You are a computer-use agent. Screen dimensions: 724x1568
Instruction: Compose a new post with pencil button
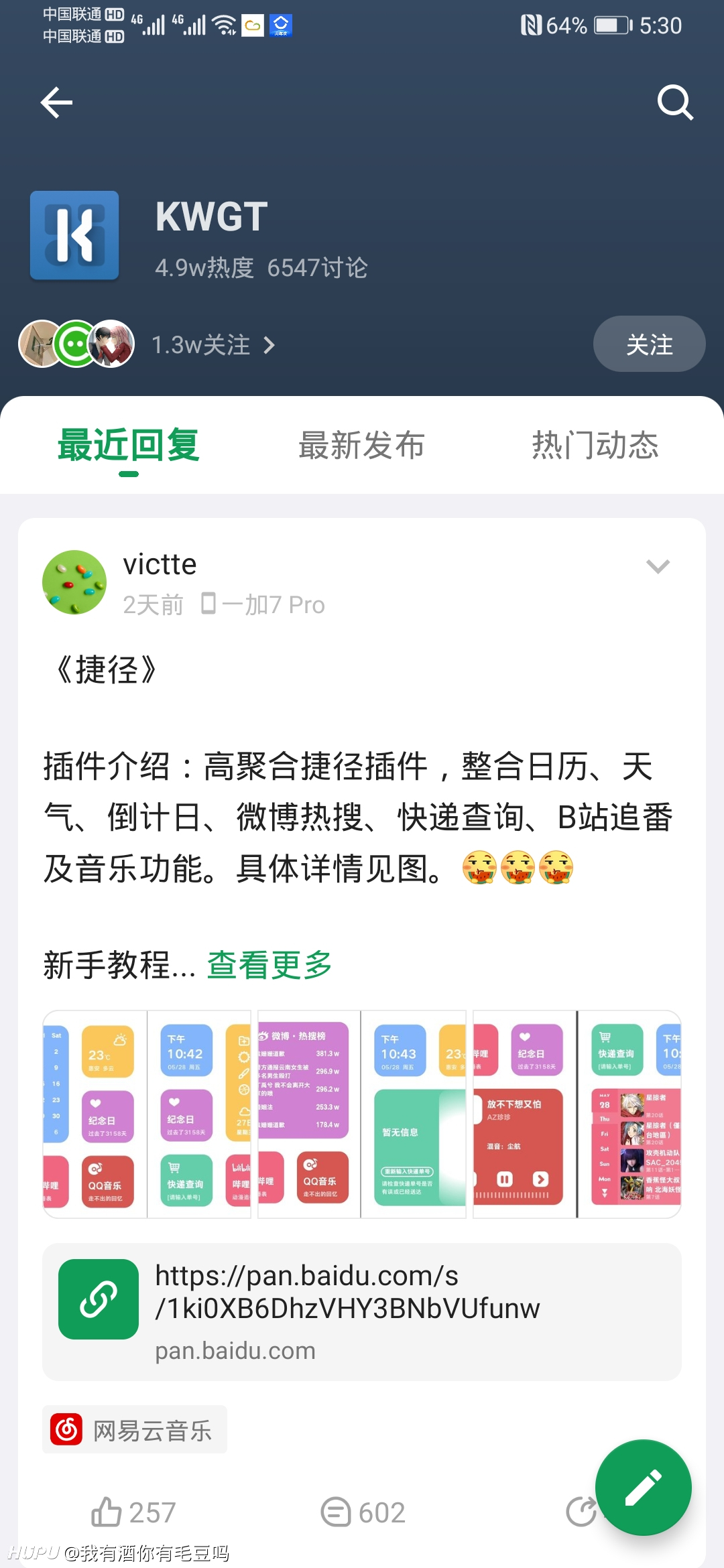pos(644,1488)
